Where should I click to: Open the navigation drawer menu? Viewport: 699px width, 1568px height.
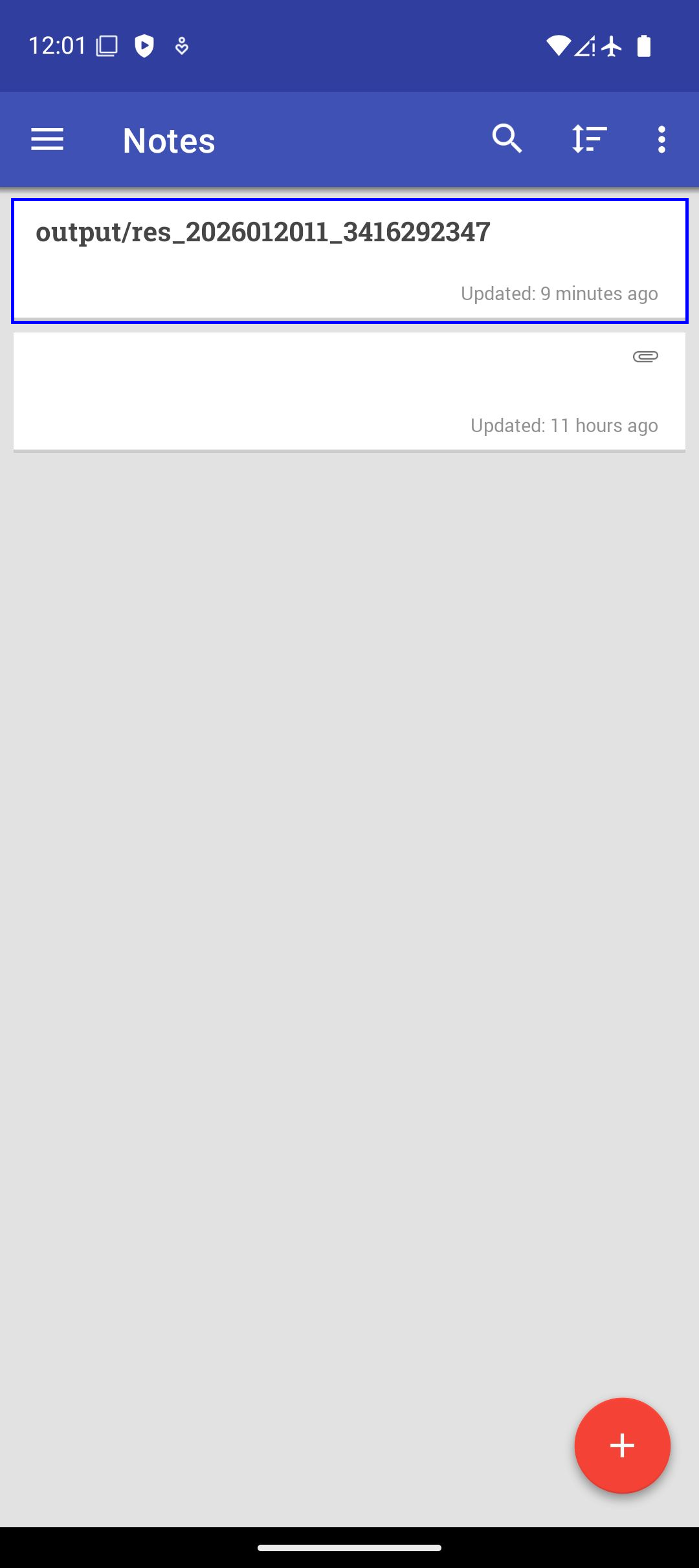[47, 139]
